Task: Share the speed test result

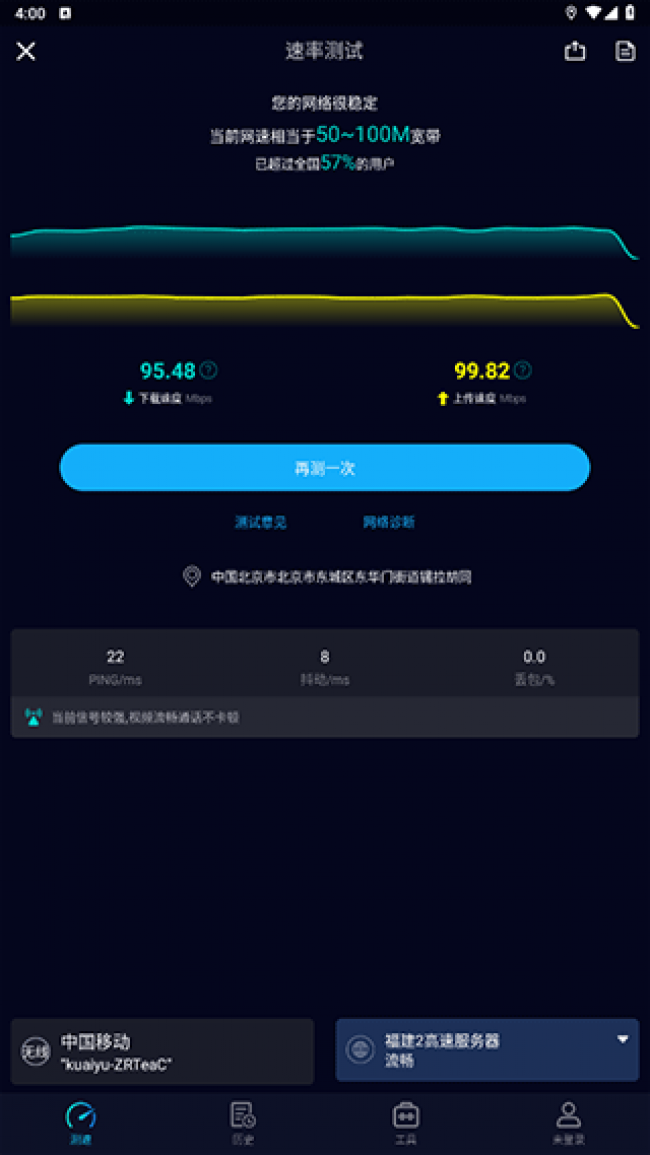Action: point(575,51)
